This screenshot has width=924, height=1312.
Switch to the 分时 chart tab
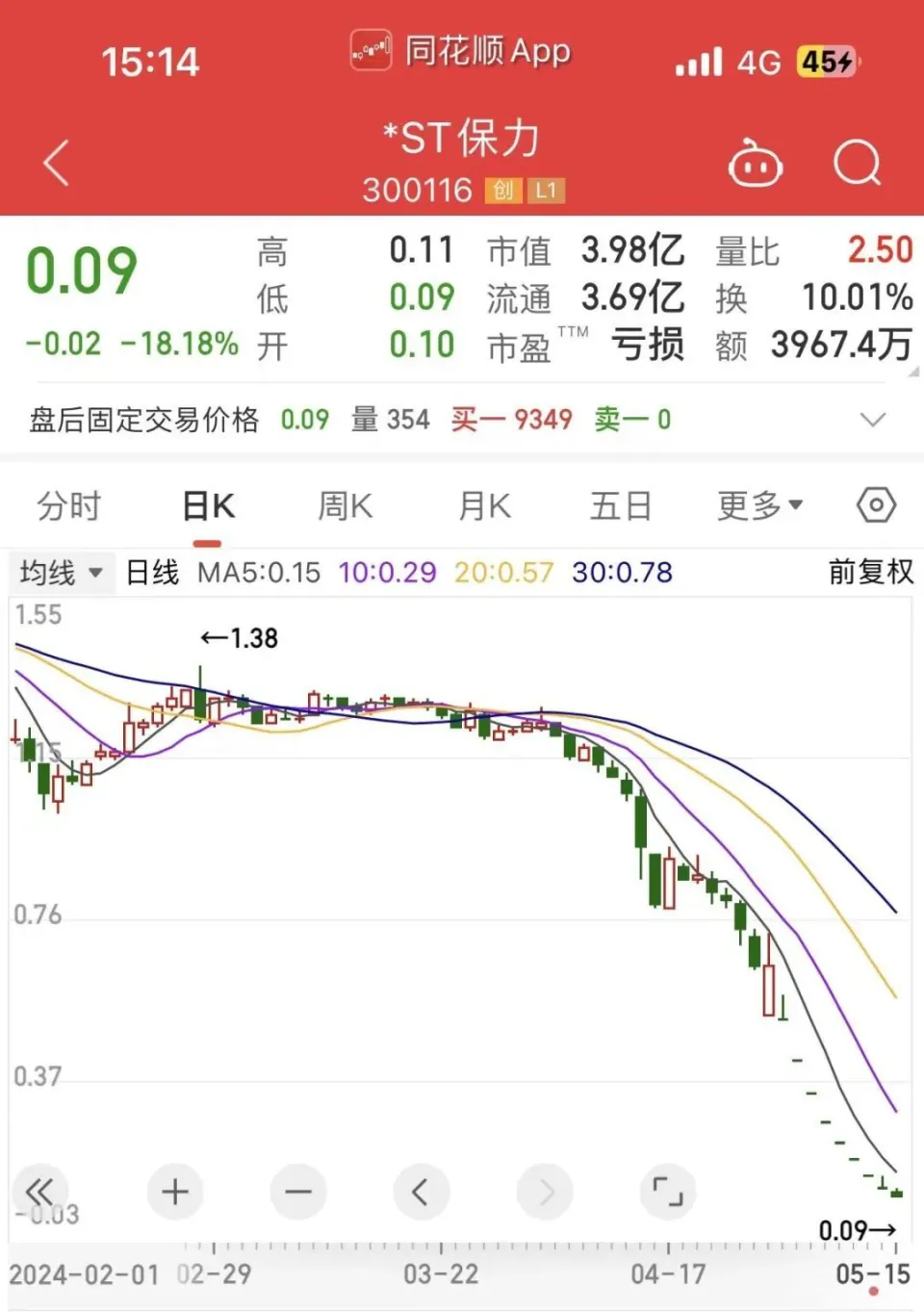(x=69, y=506)
